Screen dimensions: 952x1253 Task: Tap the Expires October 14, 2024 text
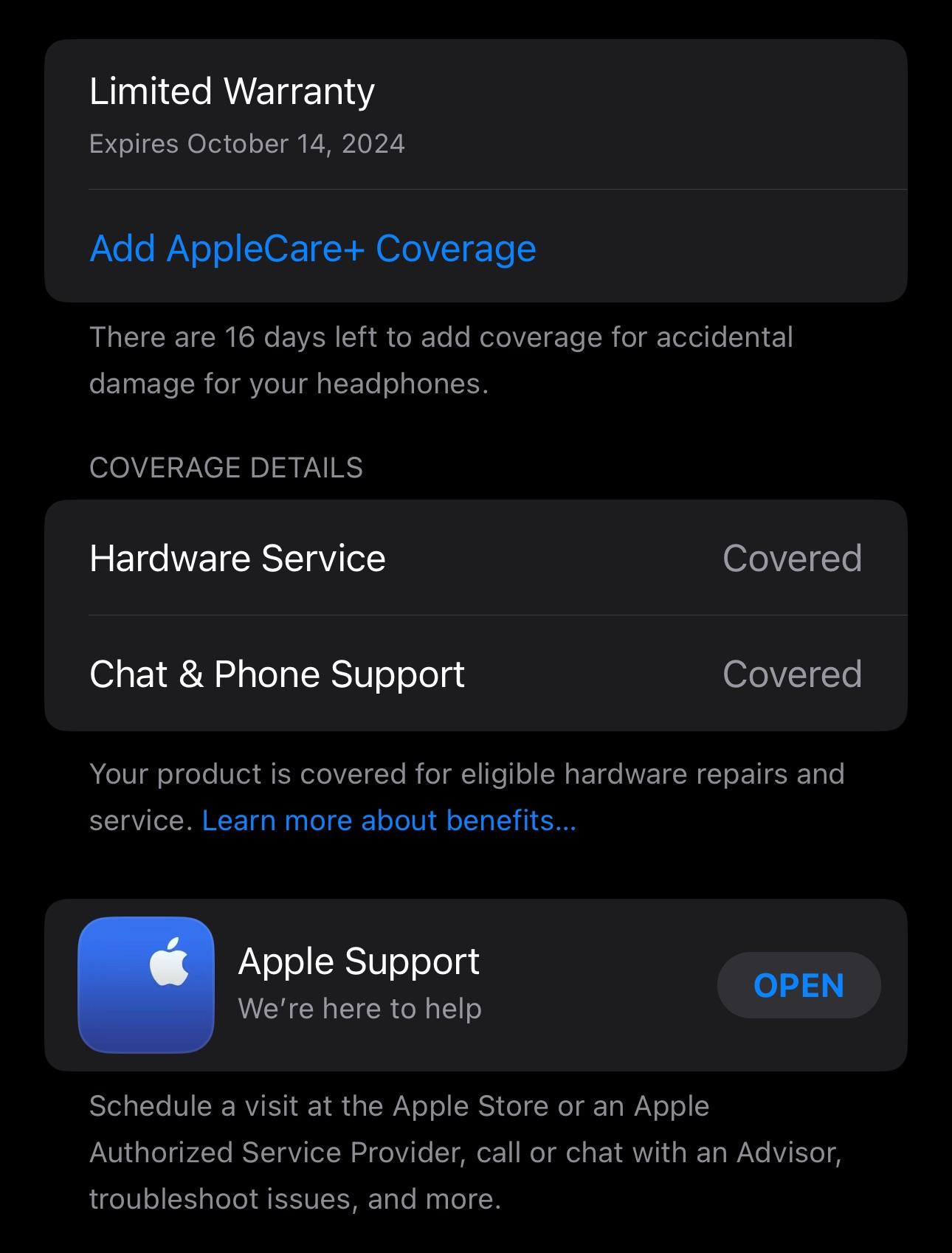coord(246,145)
